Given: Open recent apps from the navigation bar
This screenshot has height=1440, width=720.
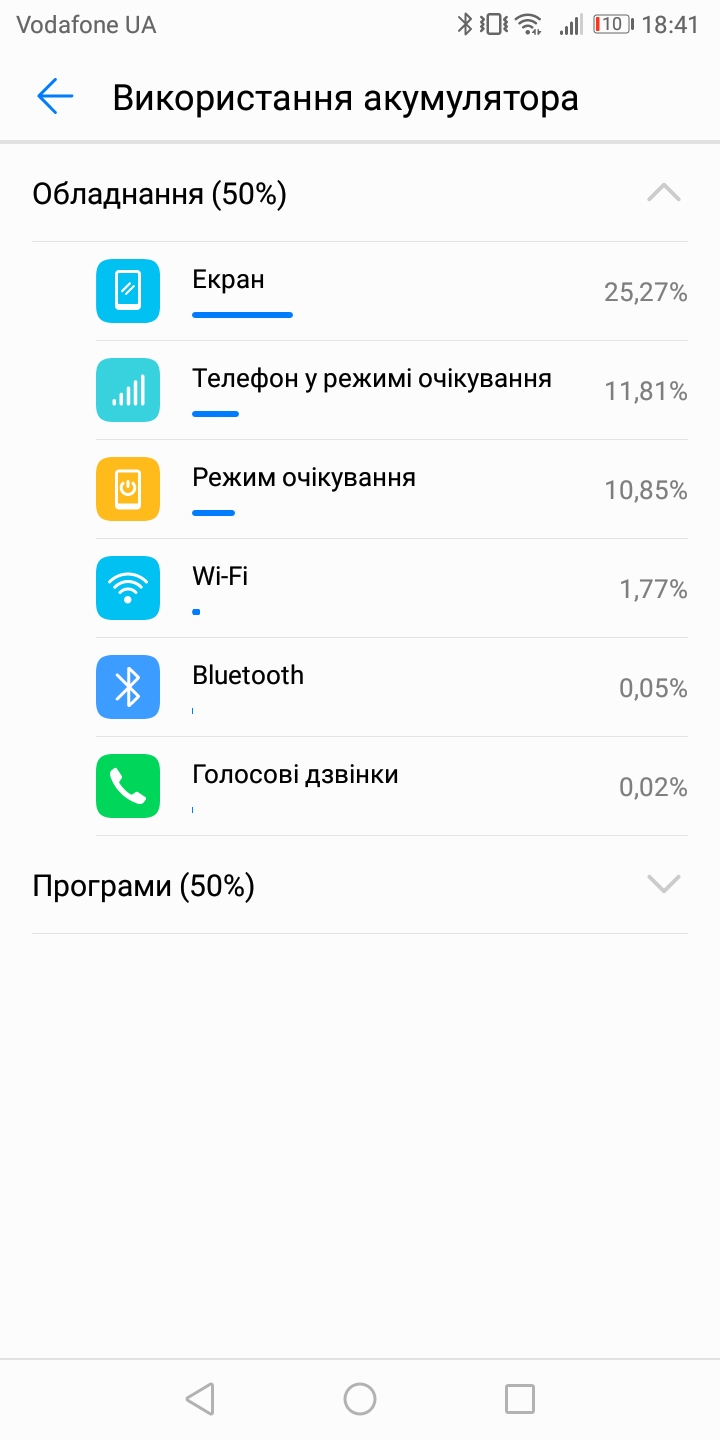Looking at the screenshot, I should [x=520, y=1399].
